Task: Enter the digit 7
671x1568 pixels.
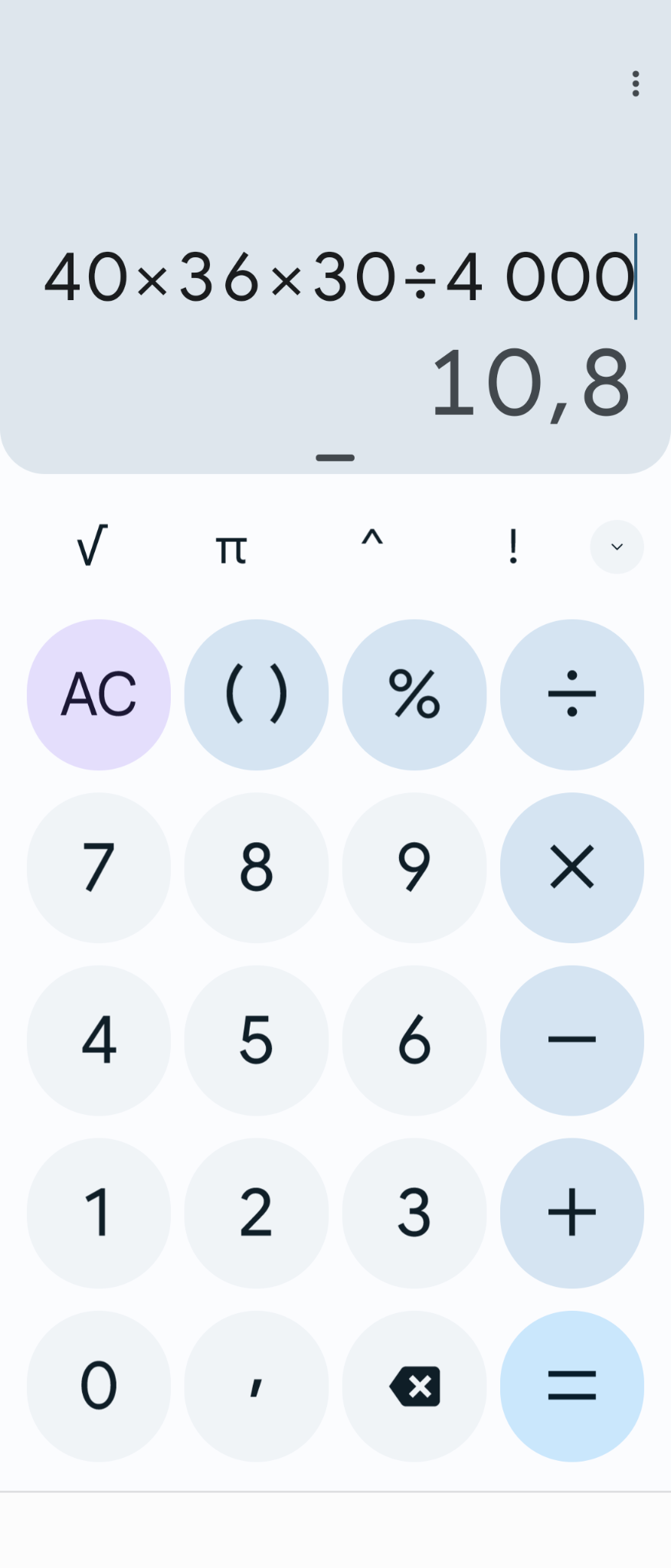Action: click(99, 867)
